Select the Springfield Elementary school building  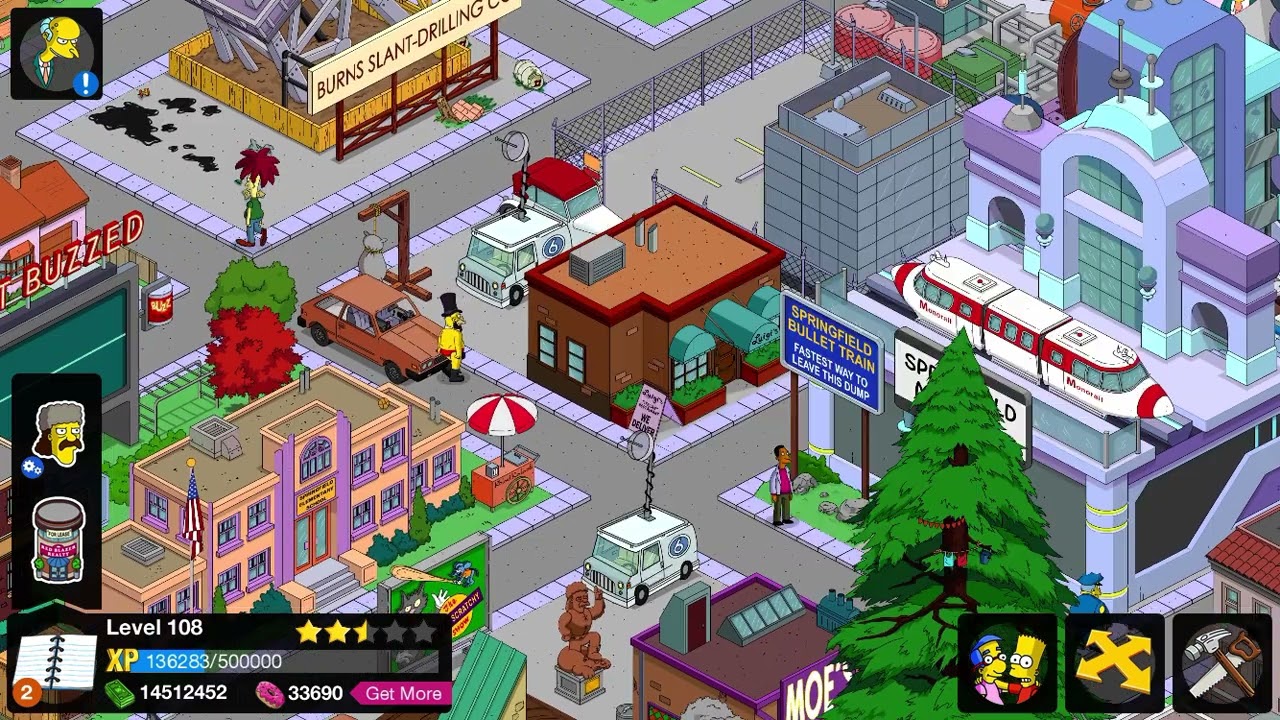[x=300, y=480]
